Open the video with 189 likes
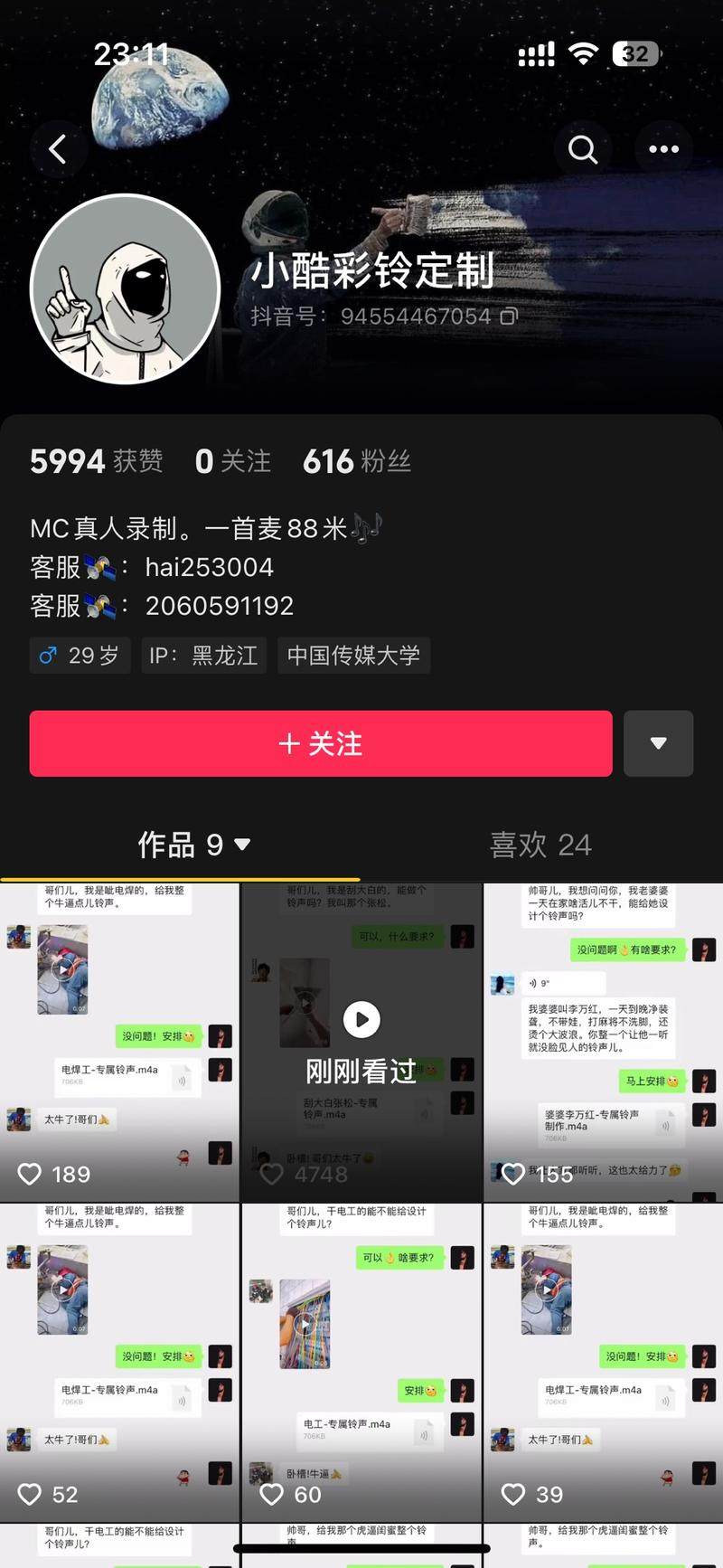 tap(119, 1040)
